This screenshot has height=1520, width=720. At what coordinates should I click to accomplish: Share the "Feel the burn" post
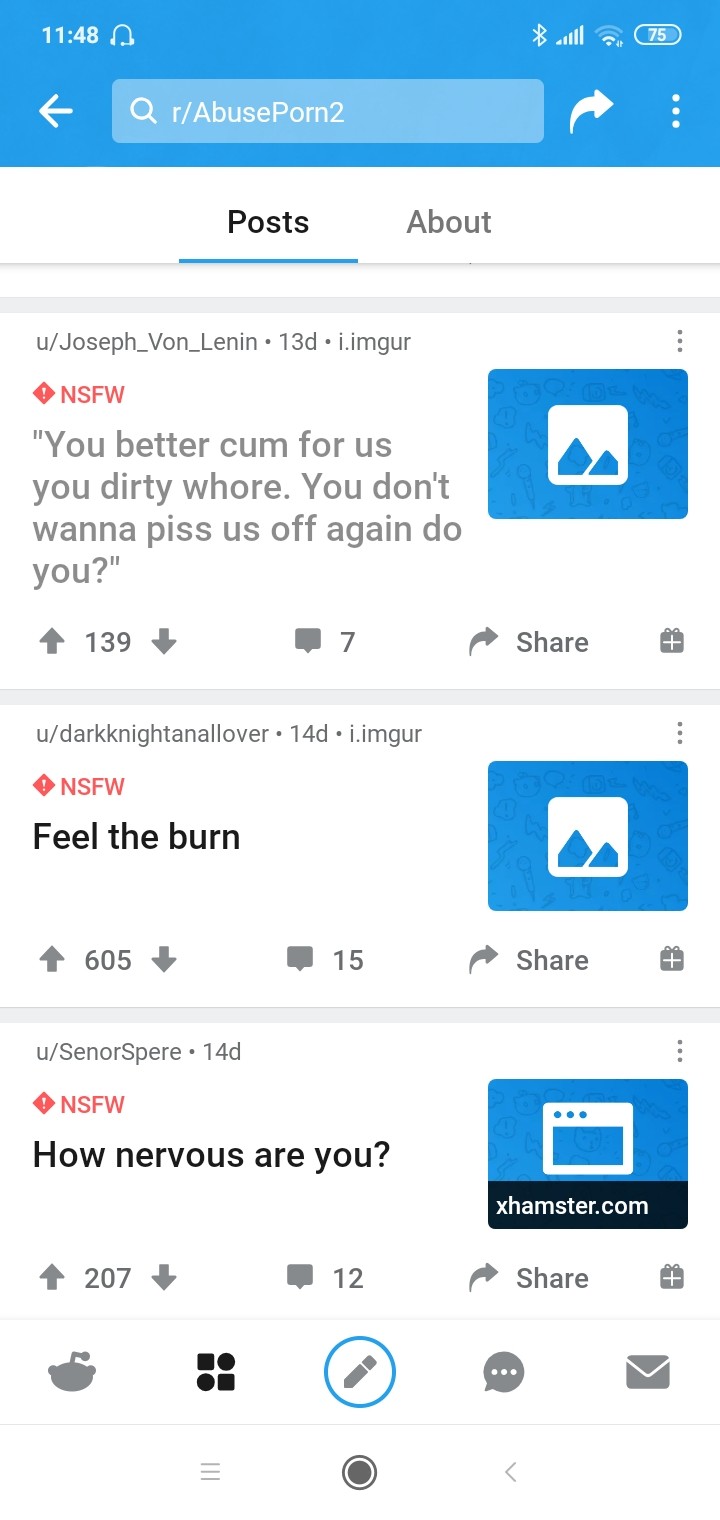[529, 960]
